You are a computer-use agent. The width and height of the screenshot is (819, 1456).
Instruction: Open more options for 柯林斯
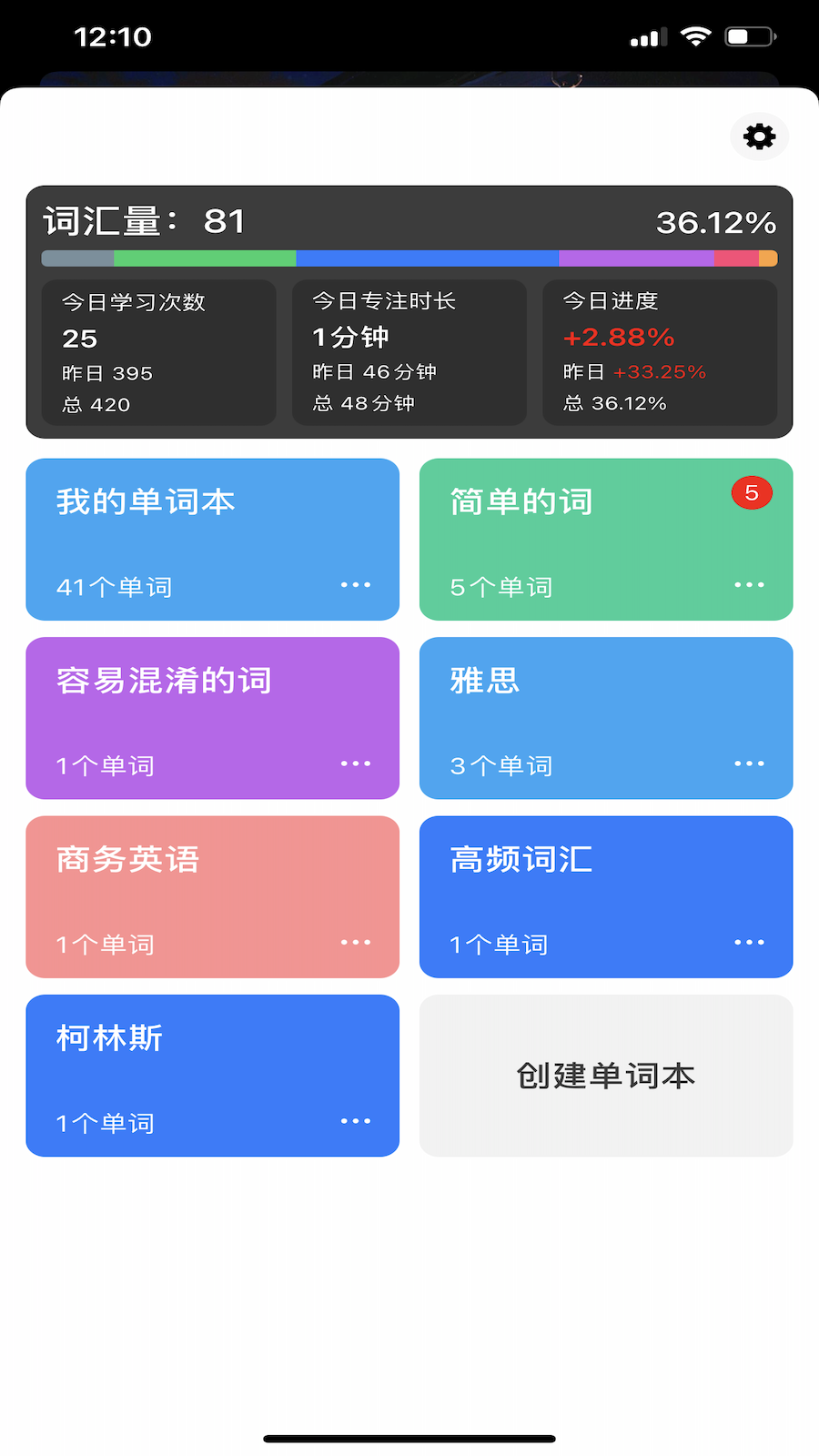coord(356,1121)
